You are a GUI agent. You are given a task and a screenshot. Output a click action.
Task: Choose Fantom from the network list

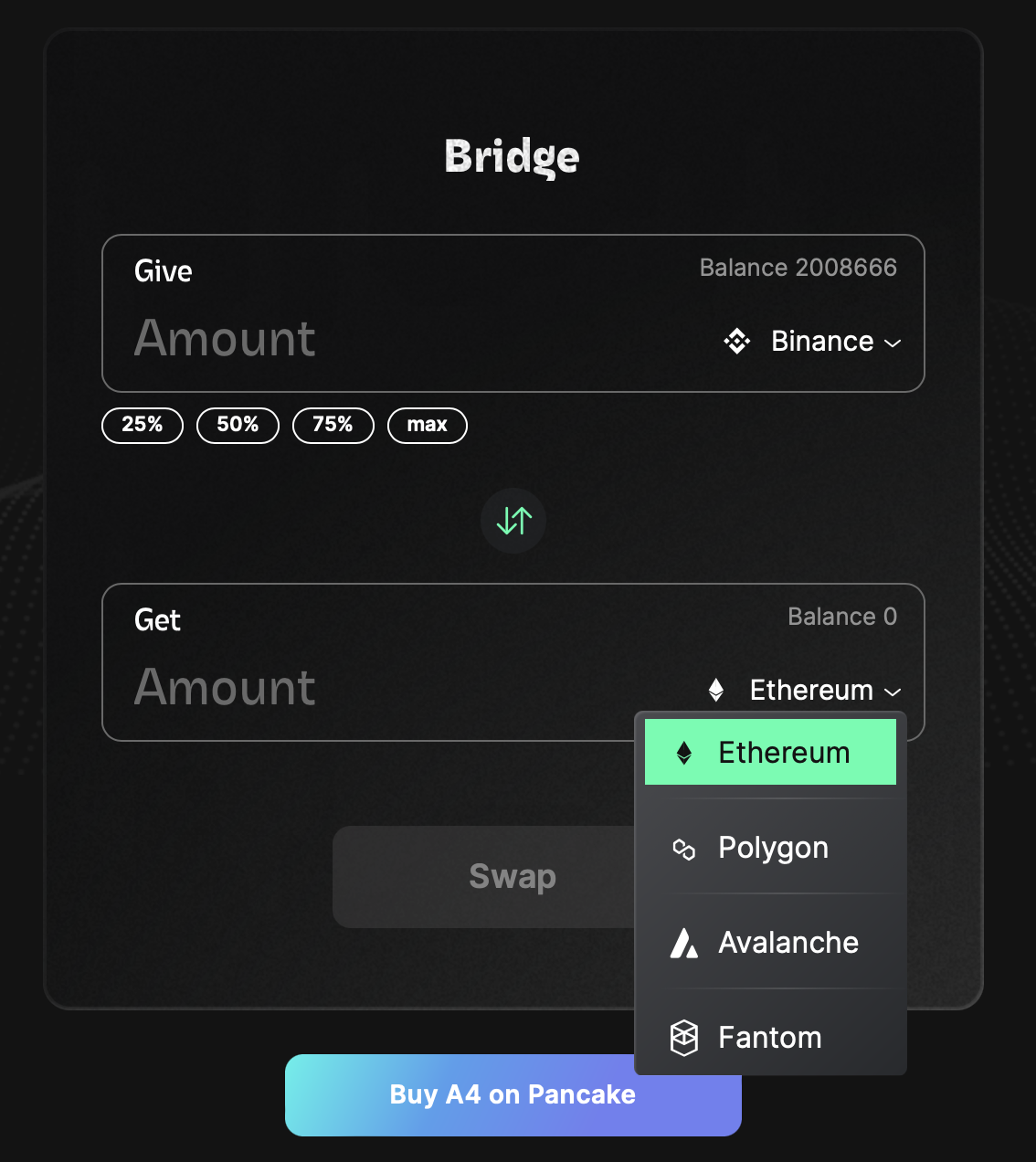point(770,1038)
